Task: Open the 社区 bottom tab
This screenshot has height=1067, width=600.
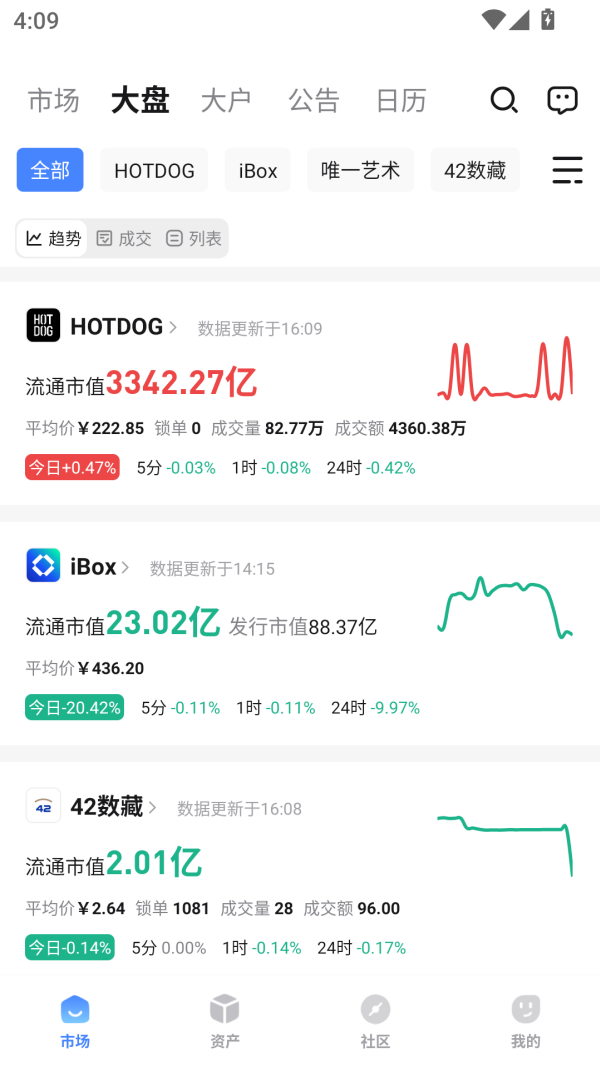Action: tap(375, 1021)
